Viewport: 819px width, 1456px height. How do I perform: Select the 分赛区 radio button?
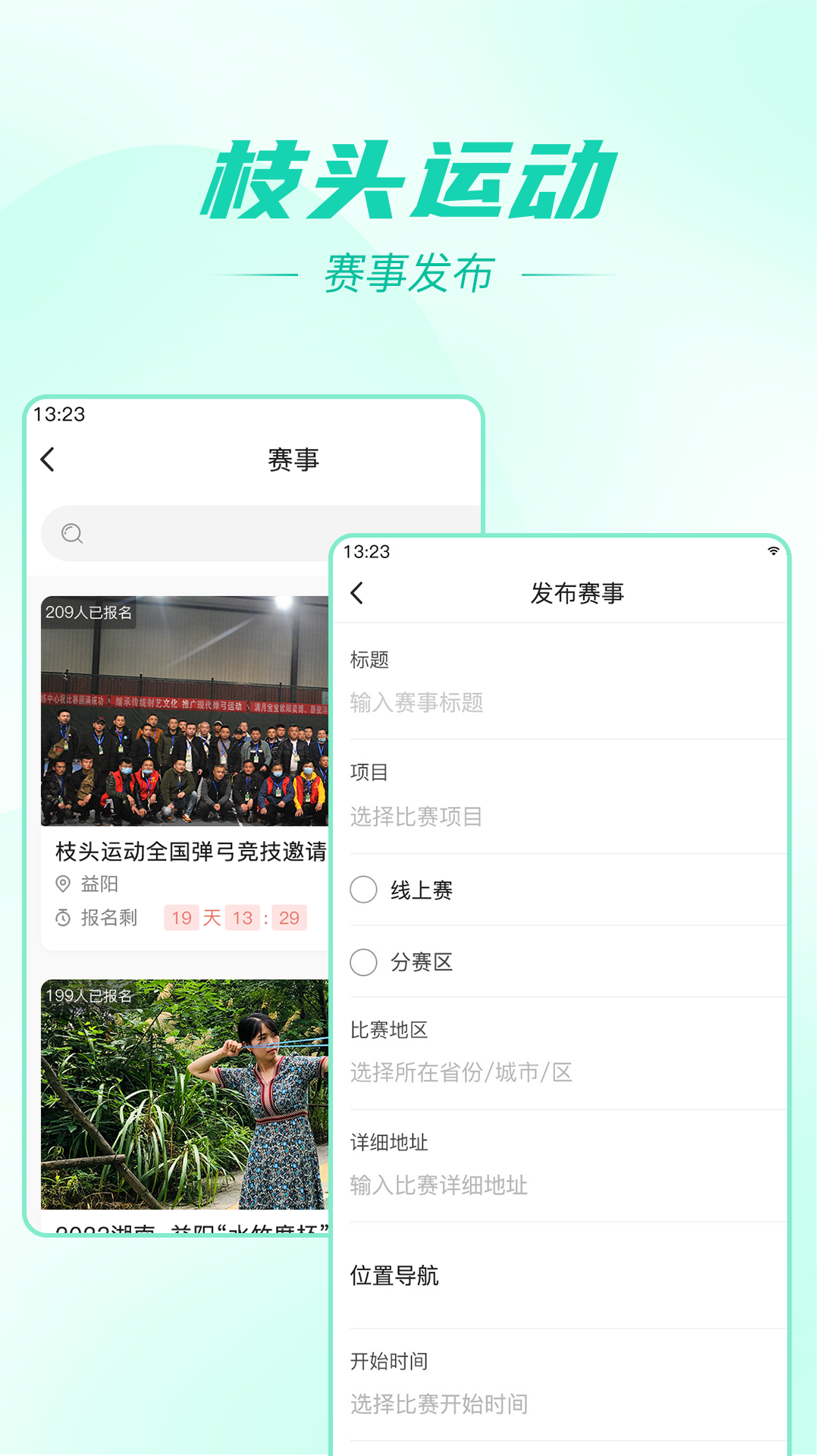364,962
